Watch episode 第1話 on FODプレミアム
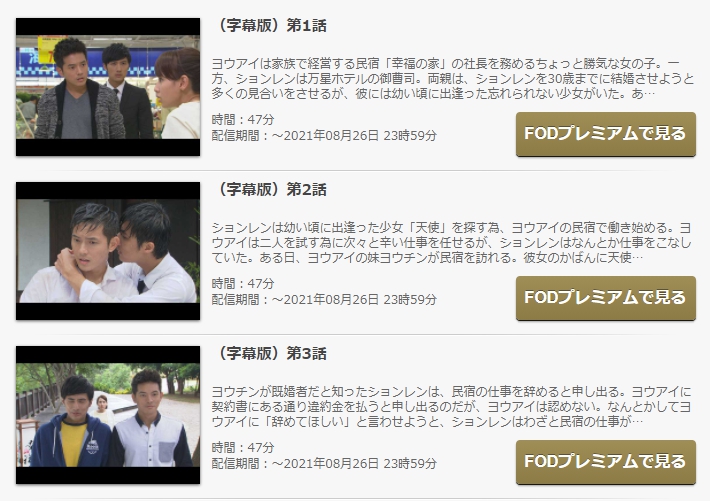710x501 pixels. pyautogui.click(x=605, y=134)
